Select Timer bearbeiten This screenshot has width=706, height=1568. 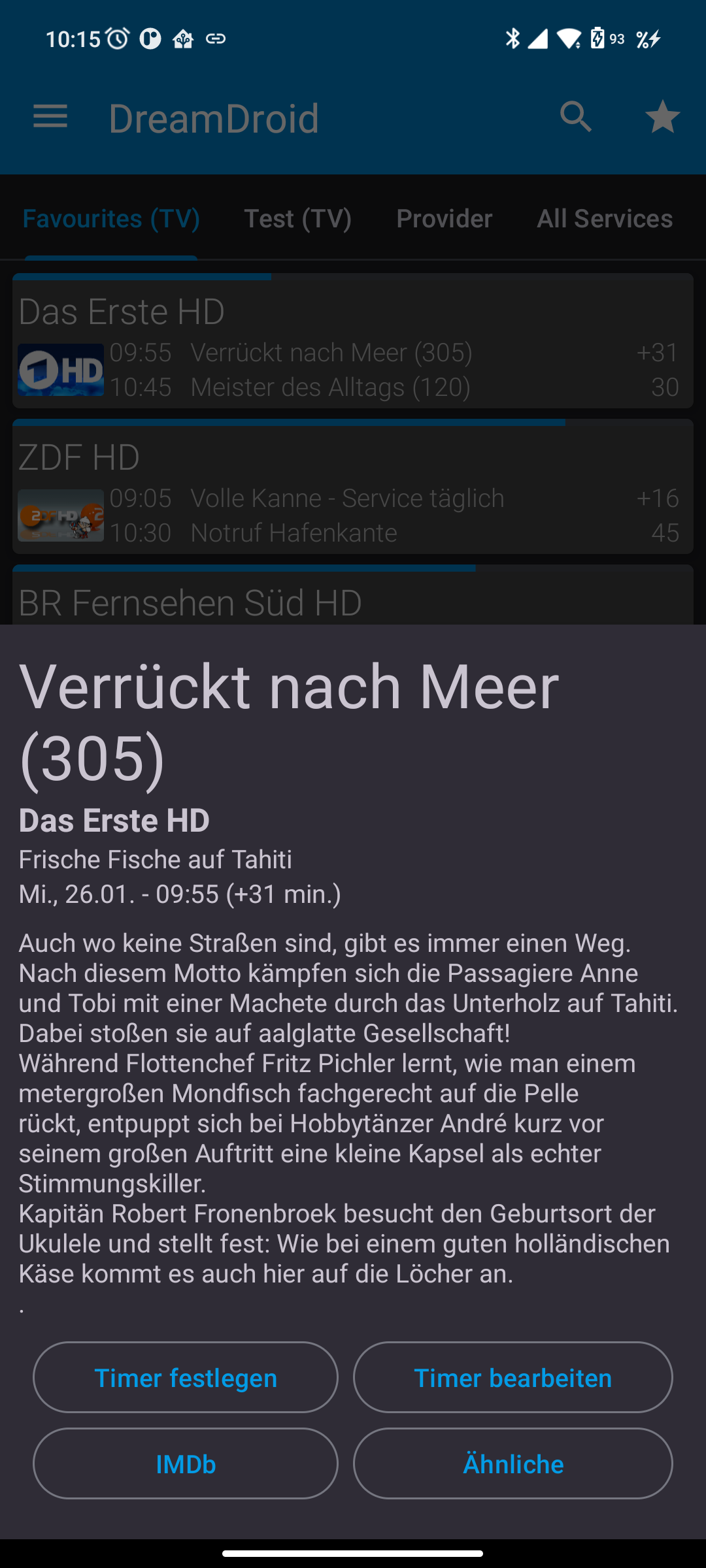pyautogui.click(x=513, y=1377)
